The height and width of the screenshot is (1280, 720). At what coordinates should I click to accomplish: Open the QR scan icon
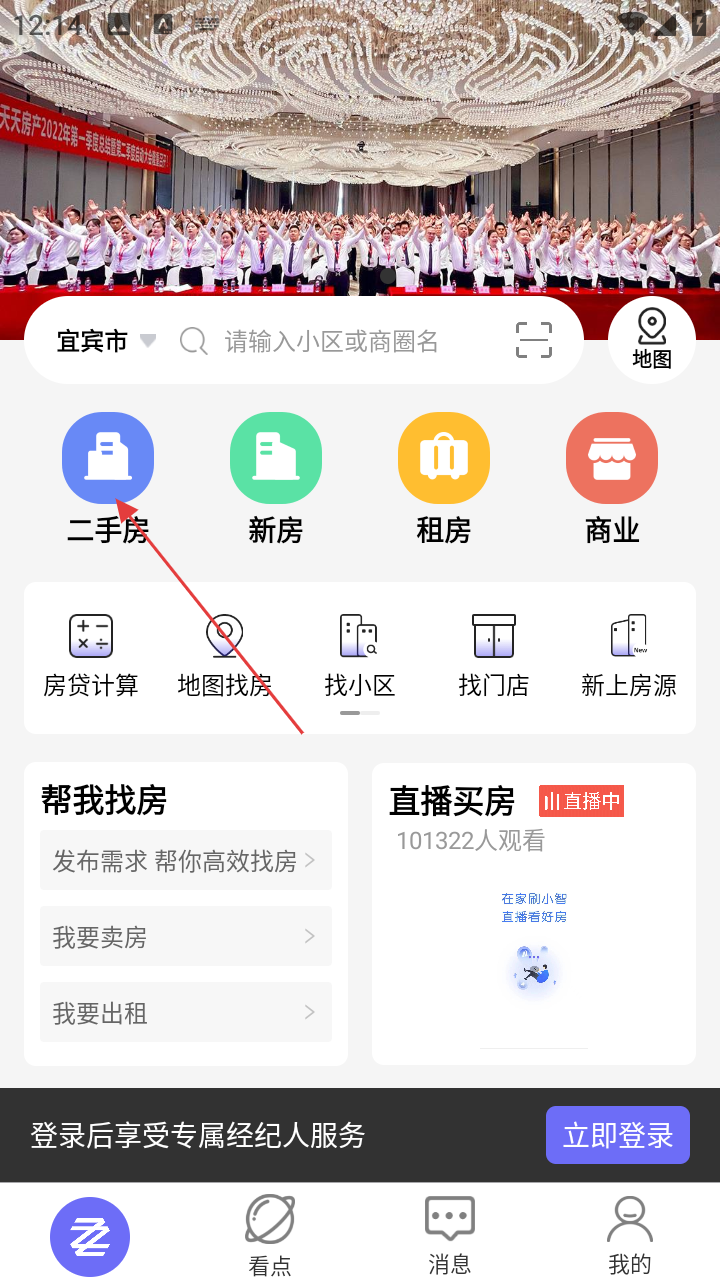tap(533, 340)
